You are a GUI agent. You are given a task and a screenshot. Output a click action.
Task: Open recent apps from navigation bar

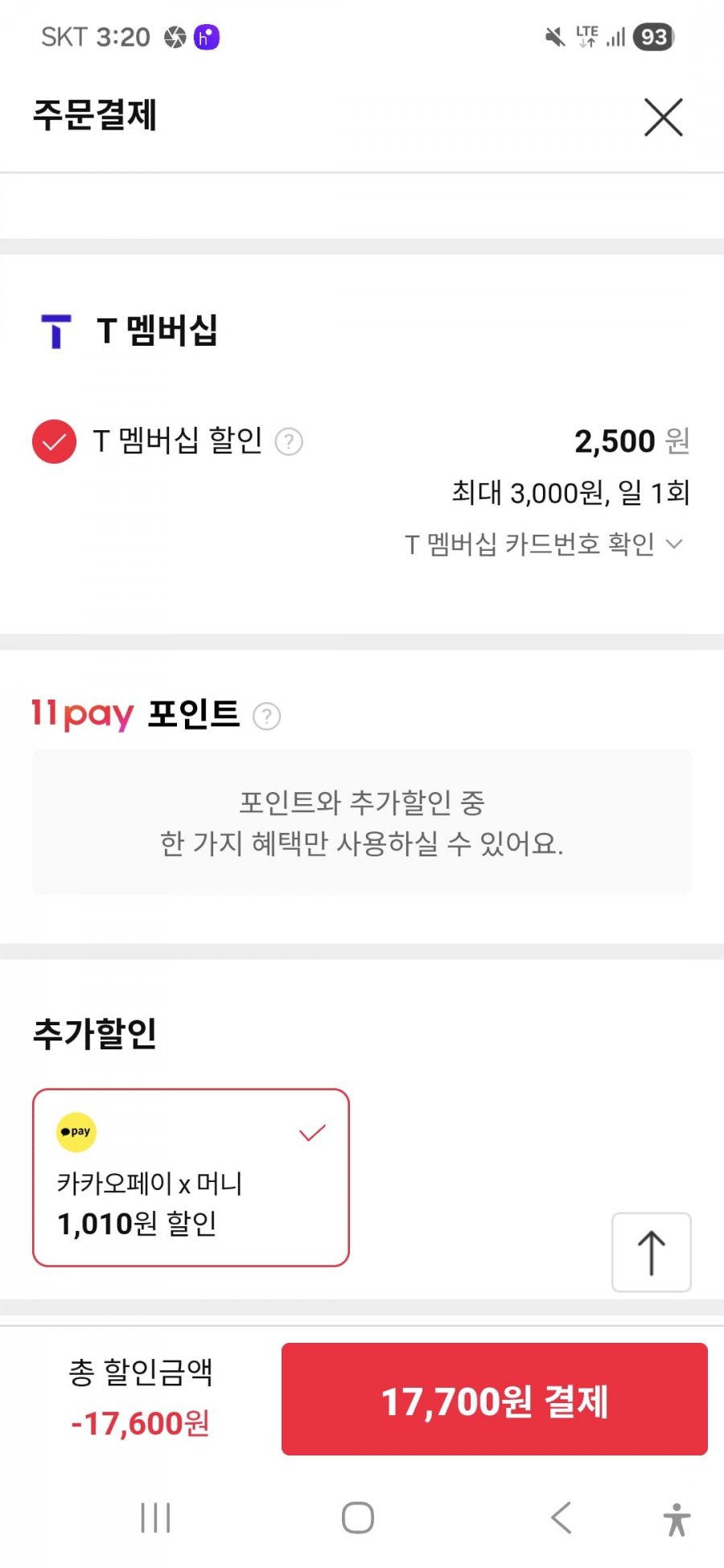coord(155,1518)
